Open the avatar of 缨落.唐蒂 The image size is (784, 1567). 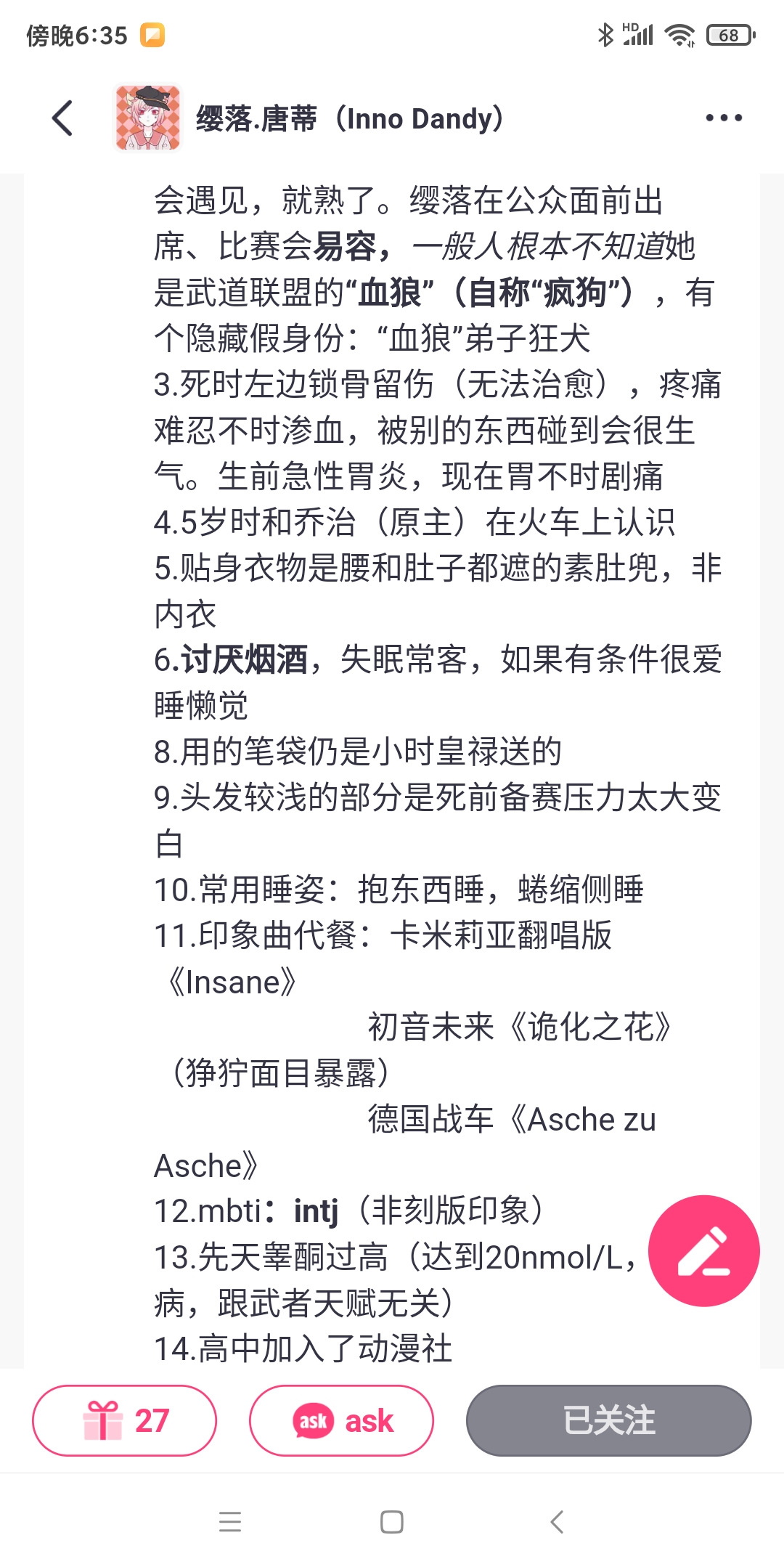click(x=148, y=118)
